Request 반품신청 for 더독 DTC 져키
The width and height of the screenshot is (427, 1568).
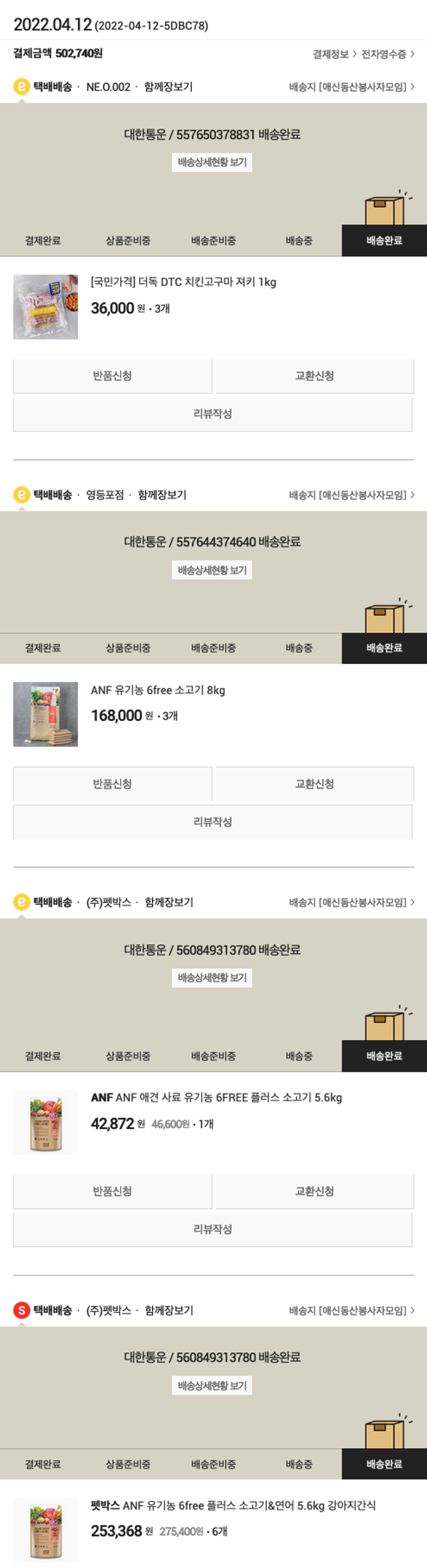coord(113,376)
